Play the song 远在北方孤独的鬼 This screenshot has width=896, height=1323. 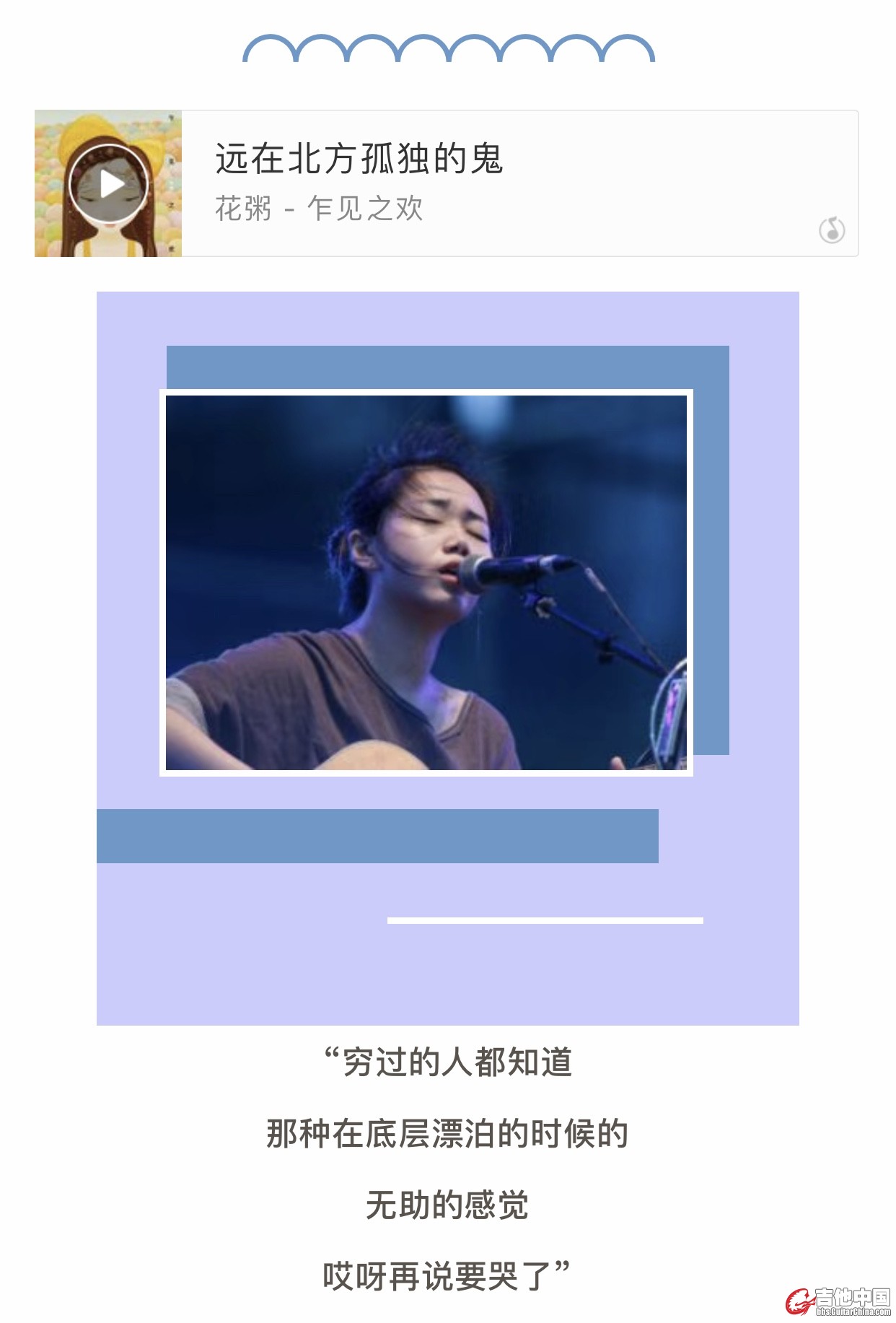(109, 183)
